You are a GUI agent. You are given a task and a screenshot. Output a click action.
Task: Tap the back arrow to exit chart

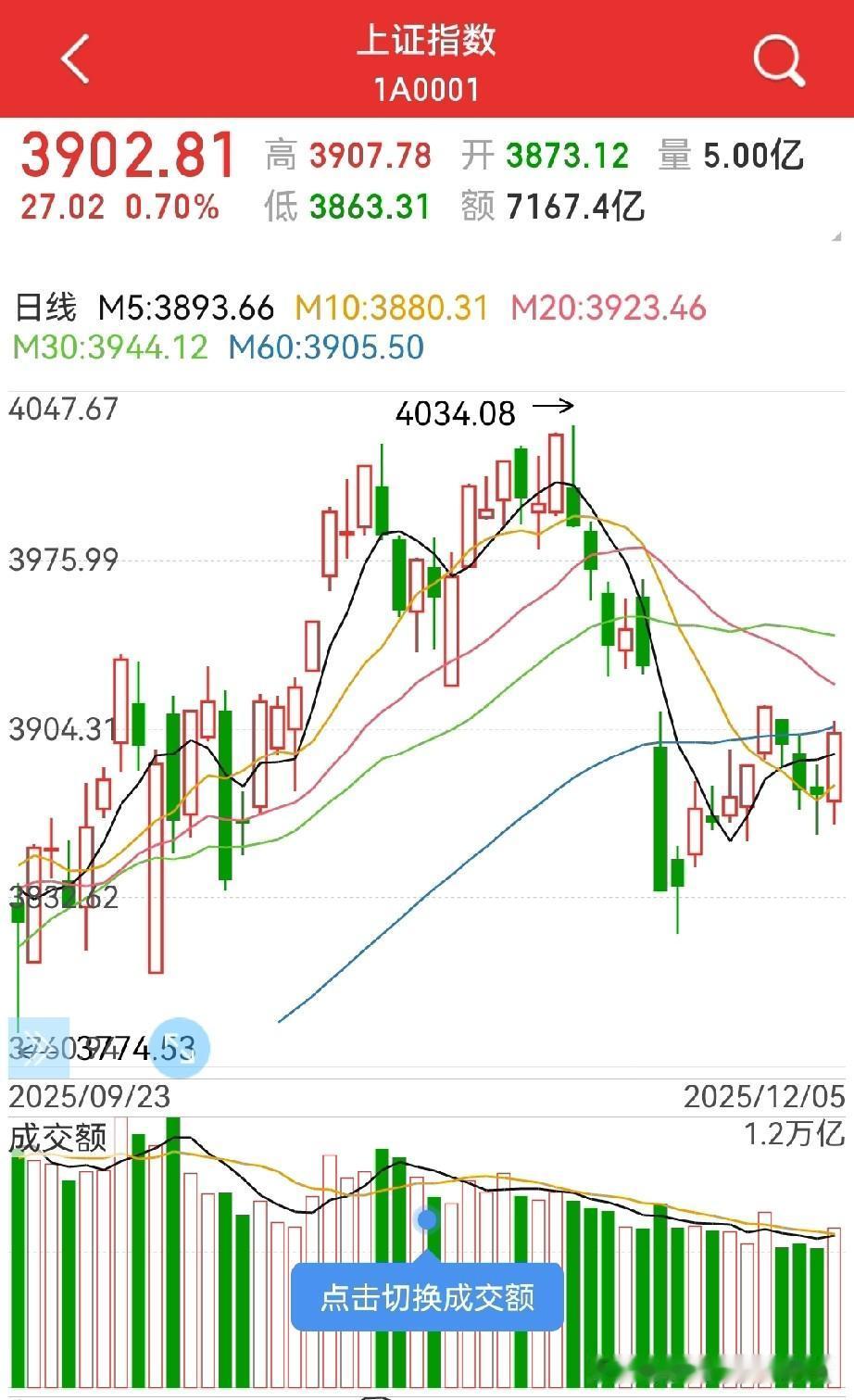coord(74,57)
